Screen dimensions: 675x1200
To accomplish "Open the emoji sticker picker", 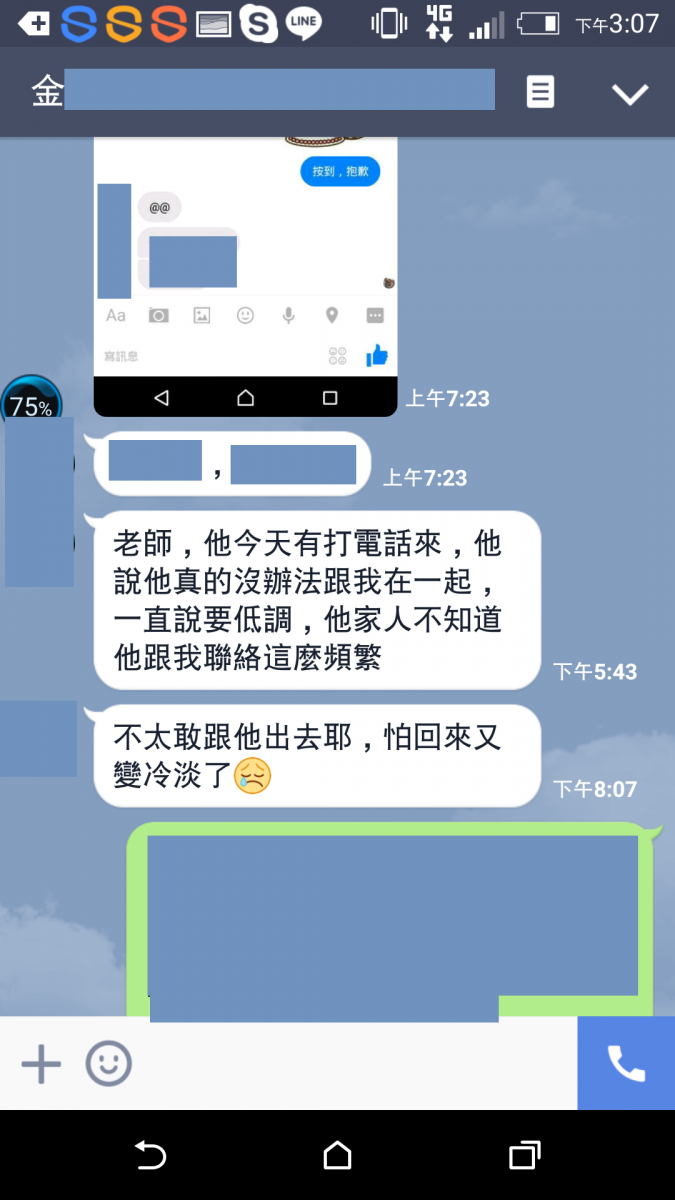I will (108, 1064).
